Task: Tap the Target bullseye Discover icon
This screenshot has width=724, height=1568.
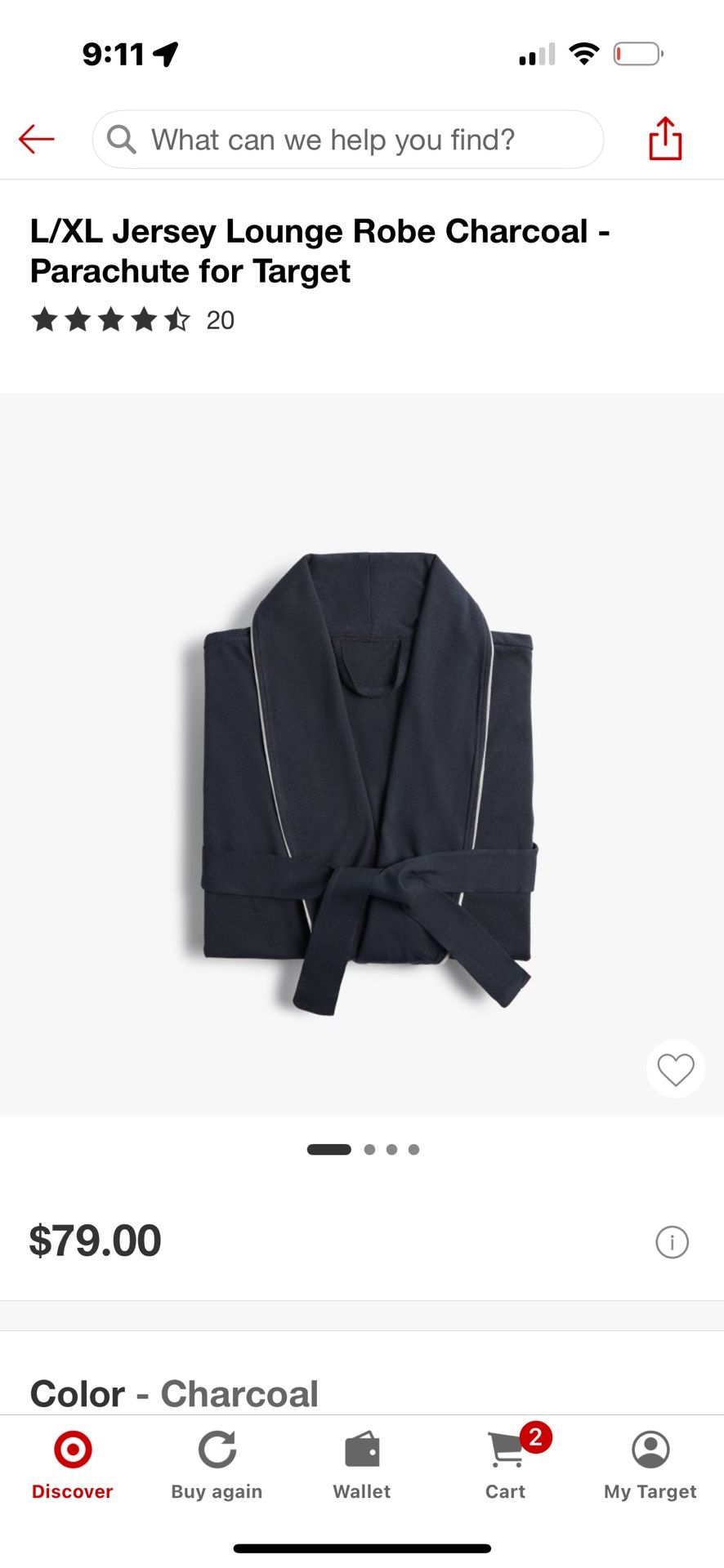Action: click(x=72, y=1450)
